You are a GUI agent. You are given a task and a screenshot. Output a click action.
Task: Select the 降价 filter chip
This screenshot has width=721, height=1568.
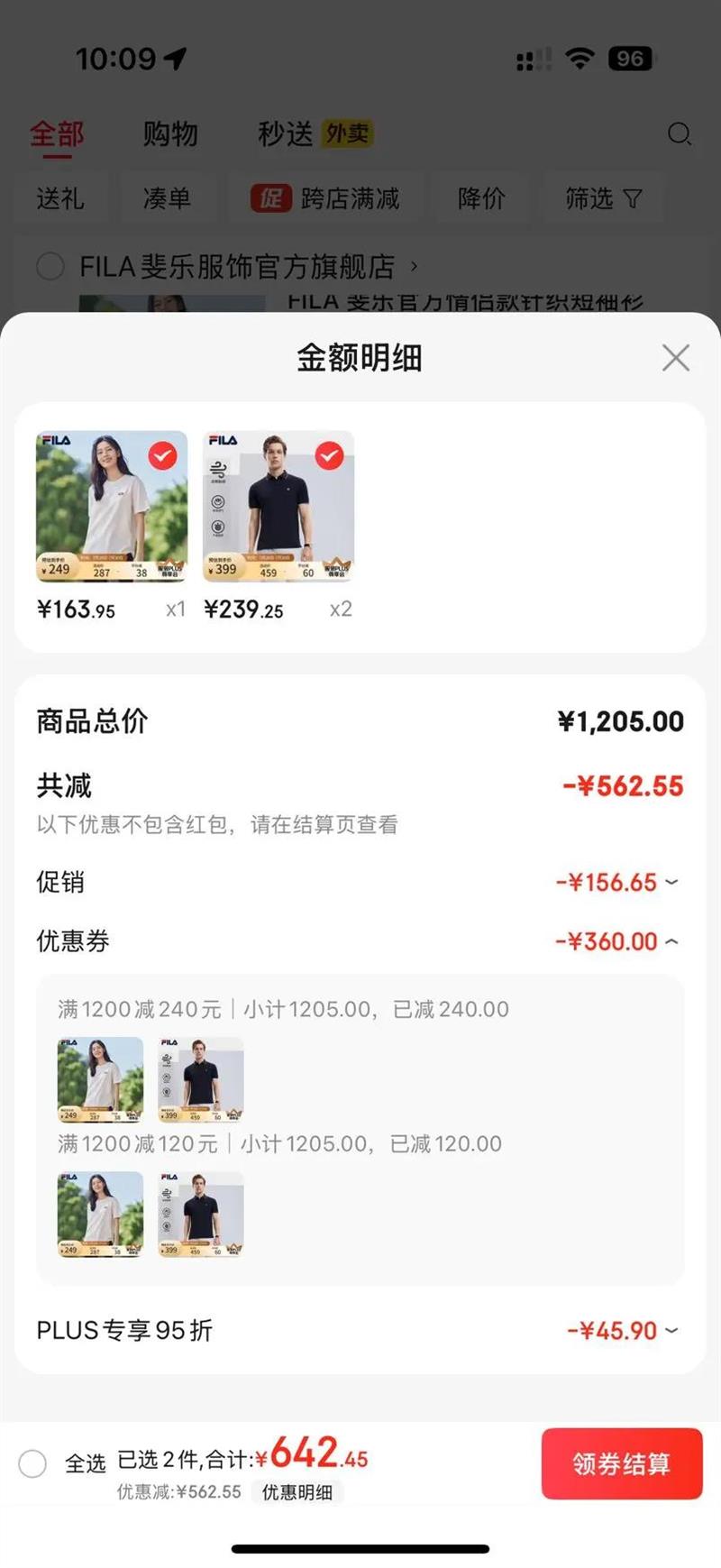(x=481, y=198)
